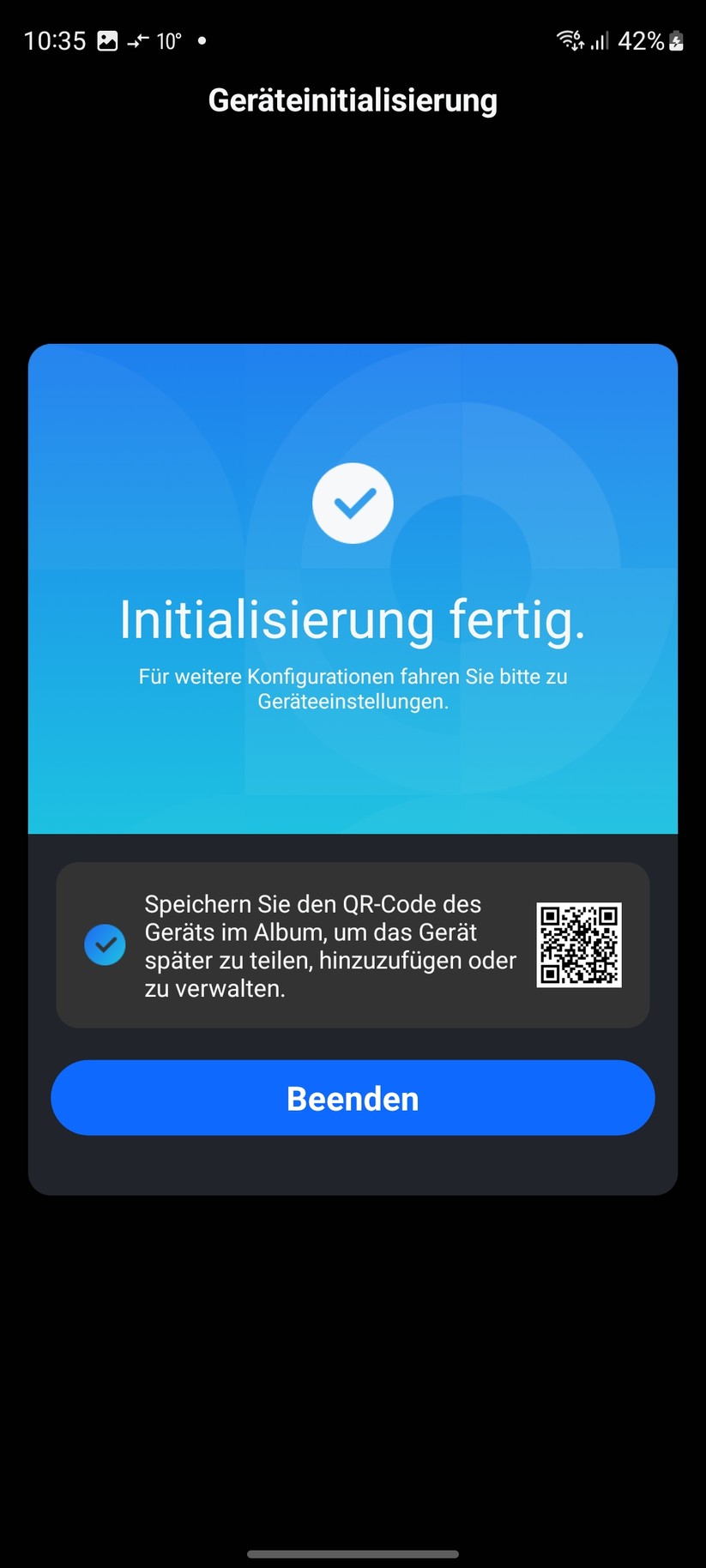Tap the white checkmark success icon
The width and height of the screenshot is (706, 1568).
click(353, 503)
